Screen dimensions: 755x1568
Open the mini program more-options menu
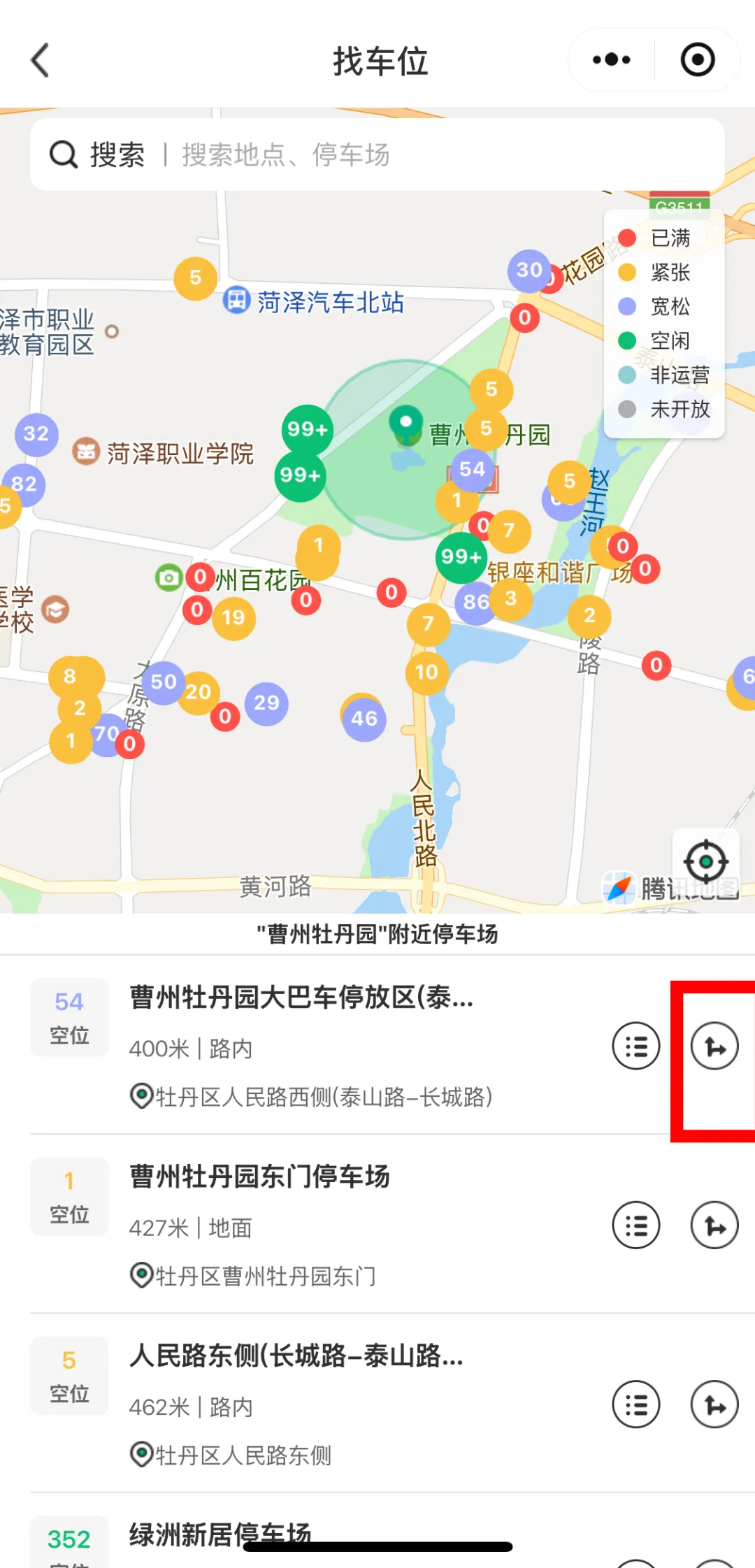click(611, 60)
